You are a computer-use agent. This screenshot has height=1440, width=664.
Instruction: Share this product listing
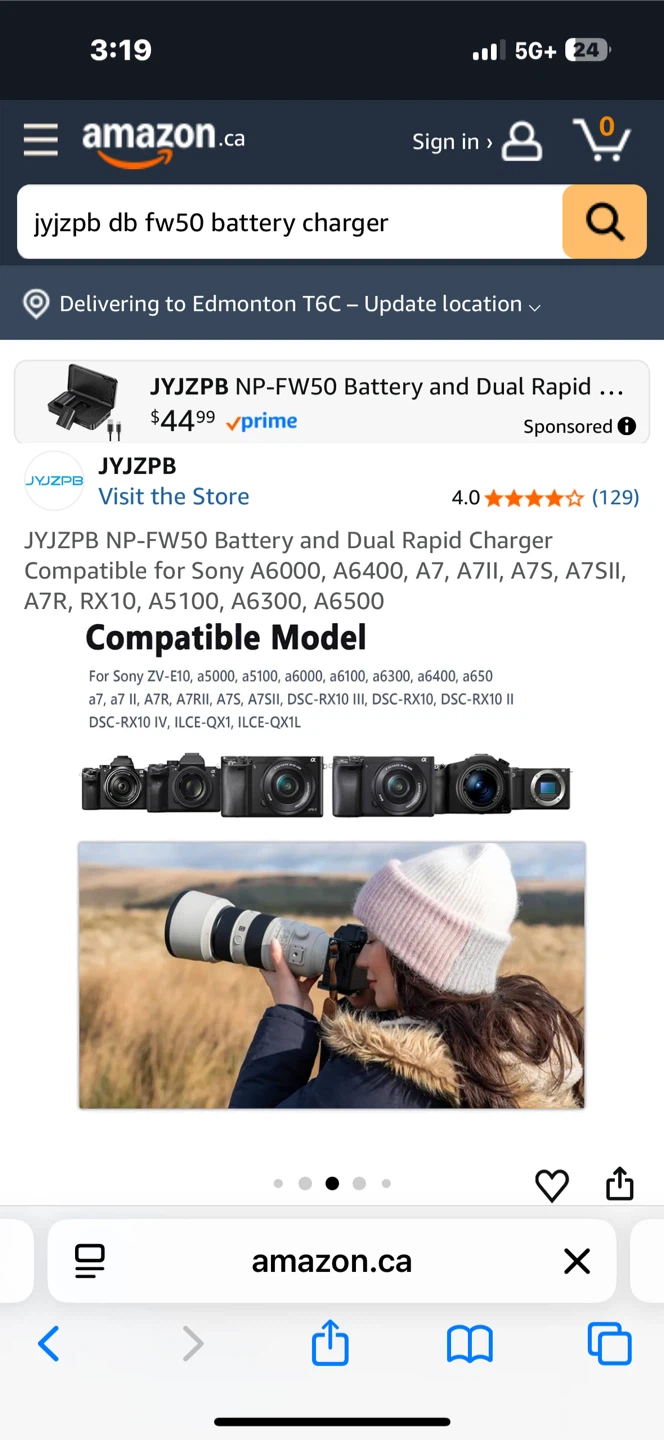coord(620,1183)
